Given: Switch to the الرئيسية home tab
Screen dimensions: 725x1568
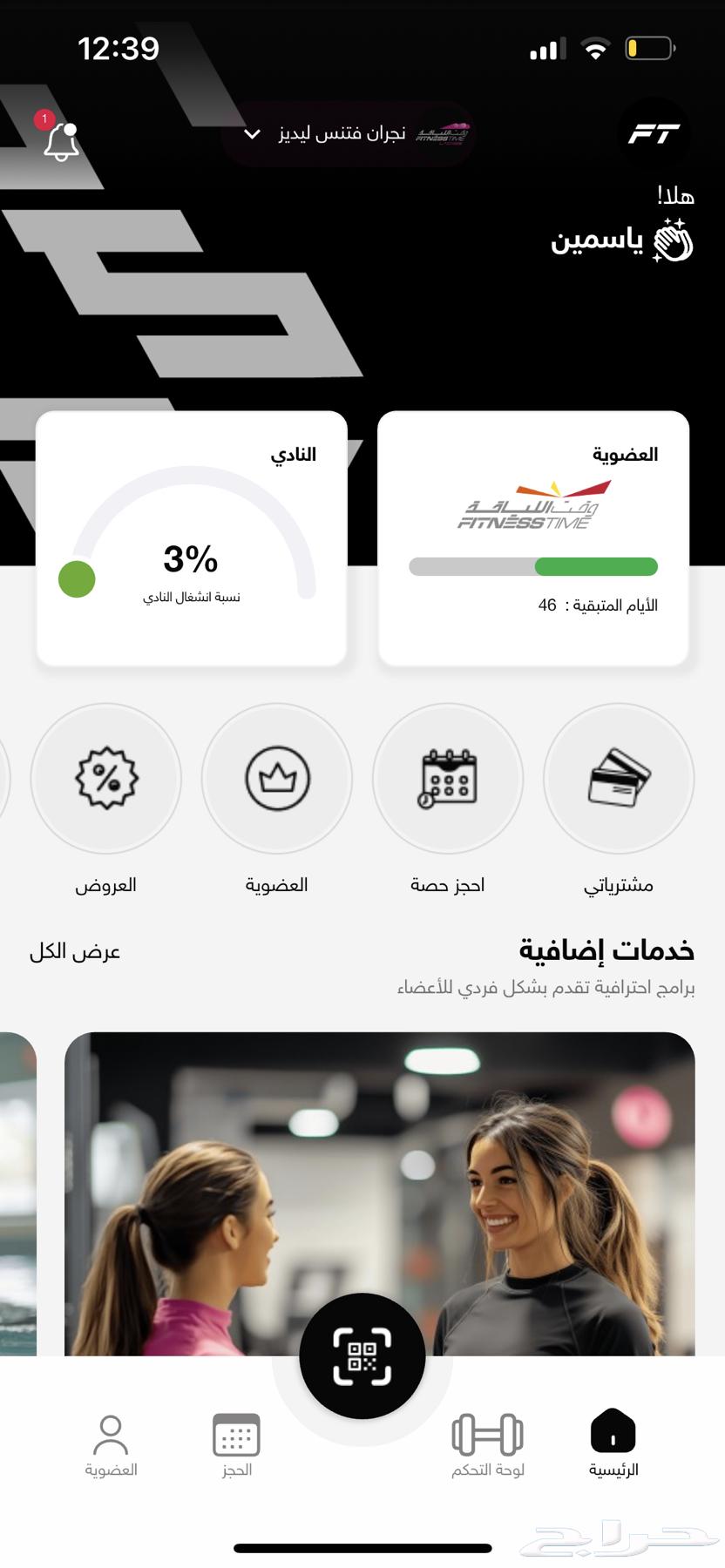Looking at the screenshot, I should point(612,1431).
